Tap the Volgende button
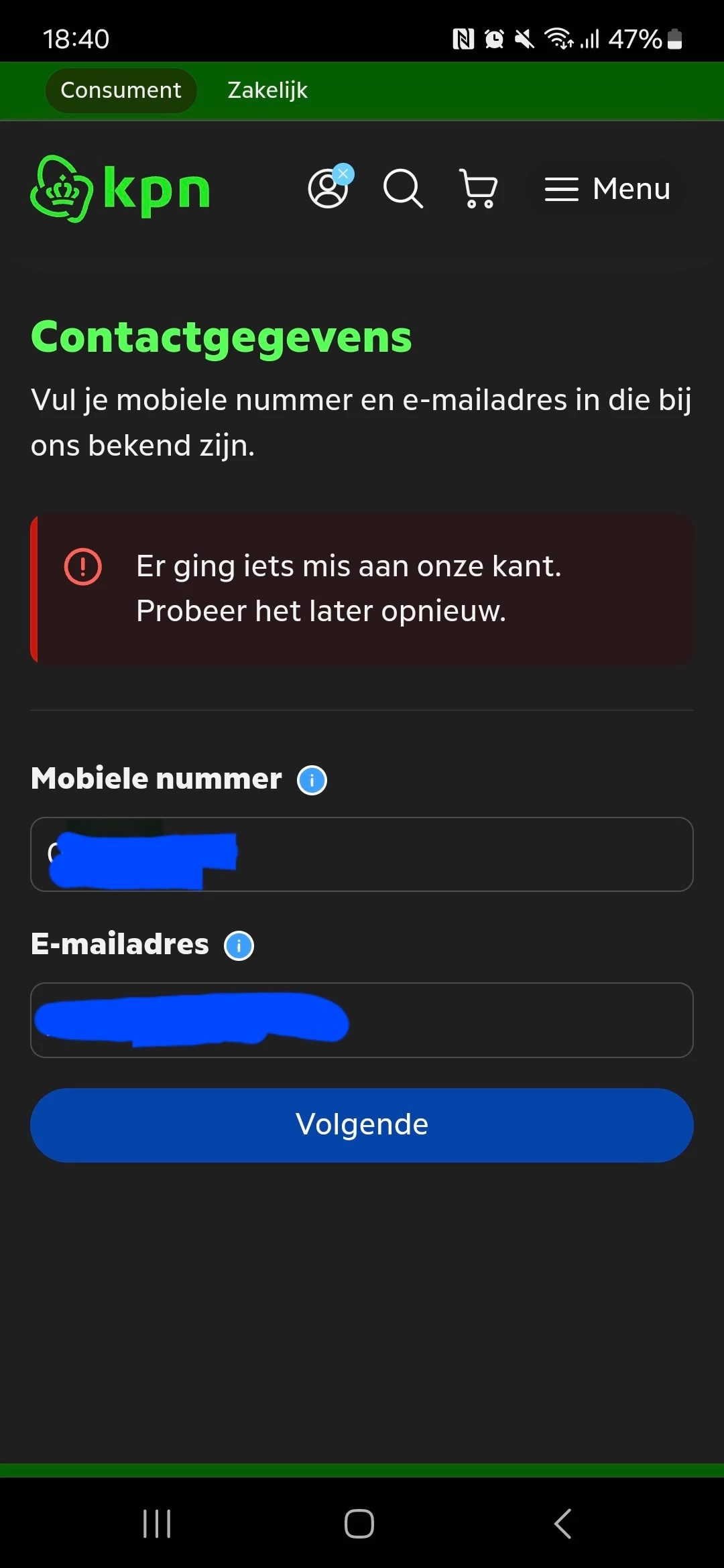724x1568 pixels. pos(362,1124)
